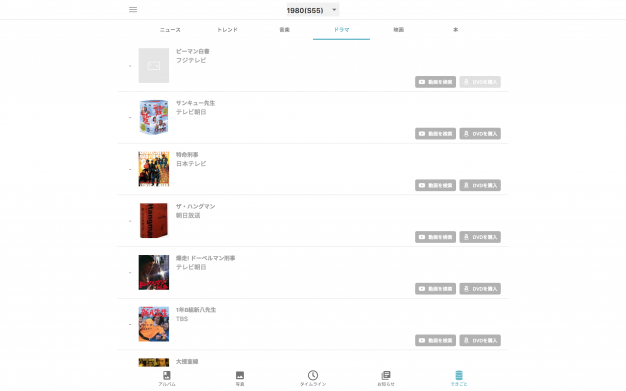This screenshot has height=391, width=626.
Task: Switch to the 本 tab
Action: click(x=456, y=30)
